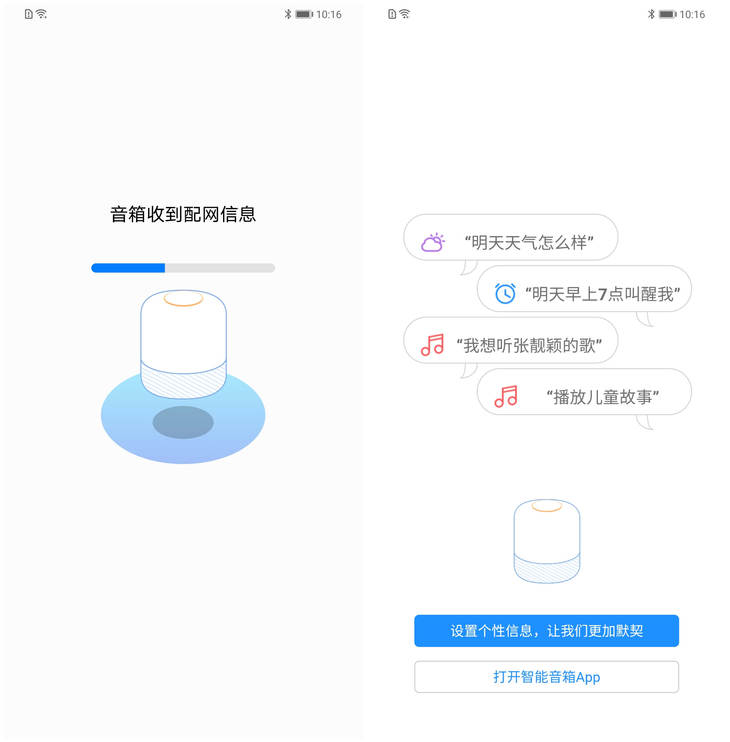Open the smart speaker app via 打开智能音箱App
730x742 pixels.
tap(546, 677)
